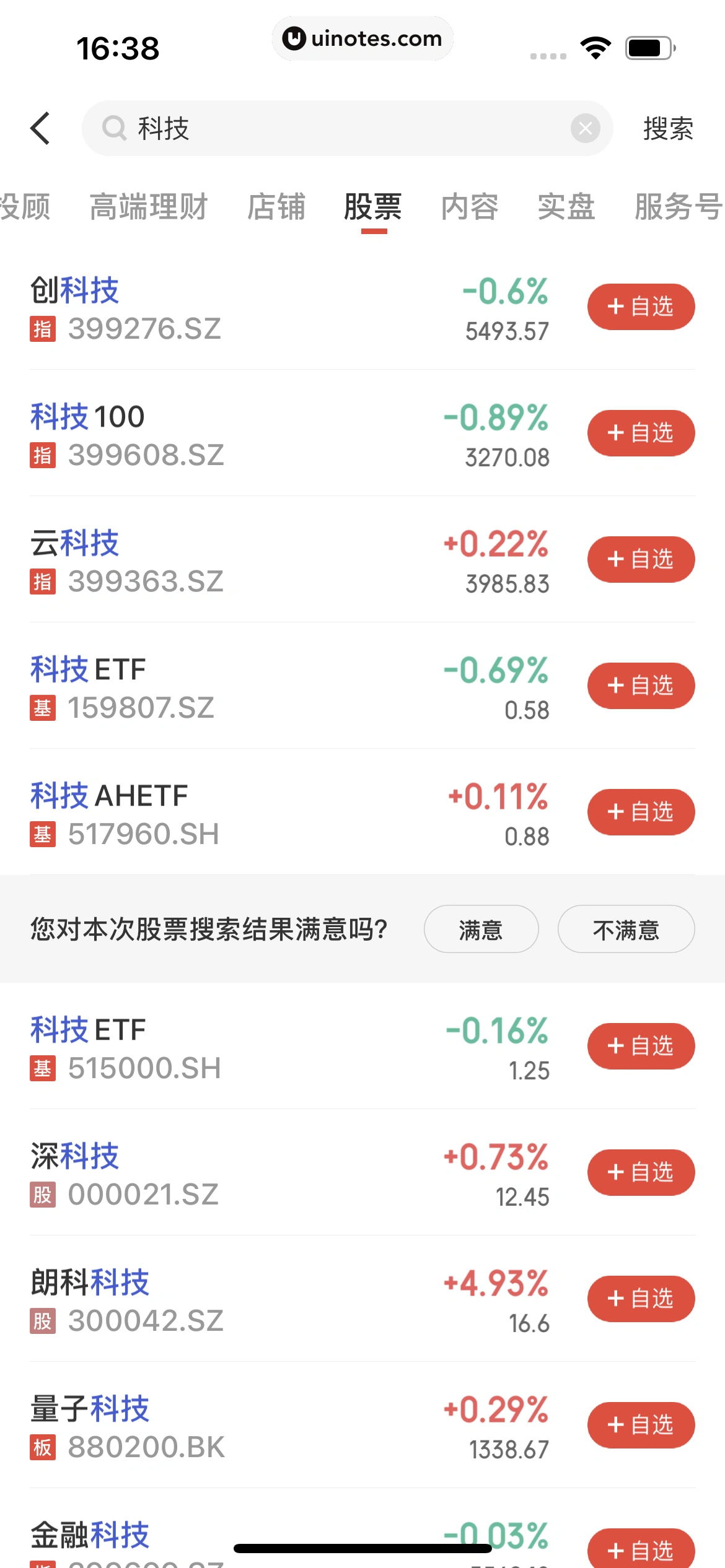Add 深科技 000021.SZ to 自选
The width and height of the screenshot is (725, 1568).
(x=641, y=1172)
